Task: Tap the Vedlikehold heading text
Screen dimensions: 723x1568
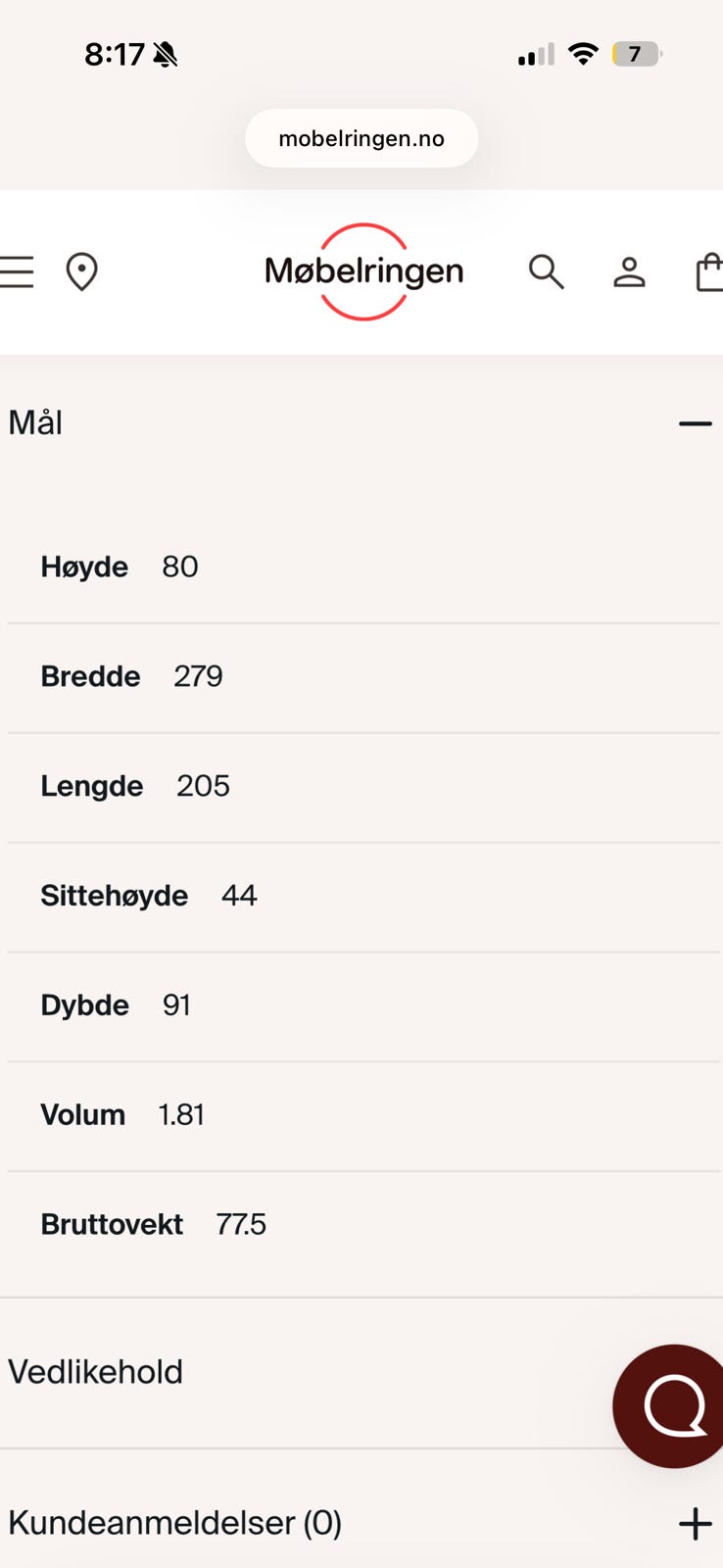Action: (x=95, y=1371)
